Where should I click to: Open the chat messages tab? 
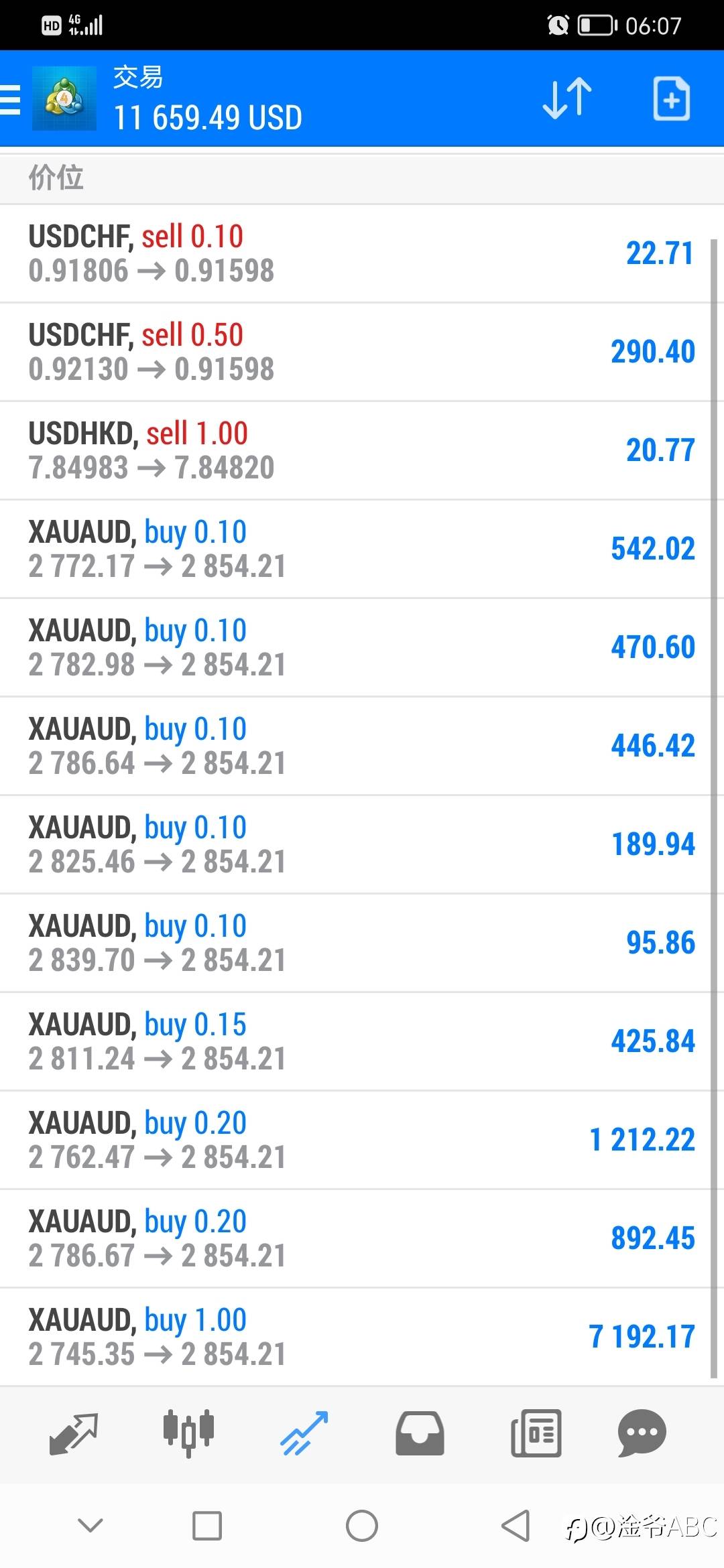[642, 1433]
